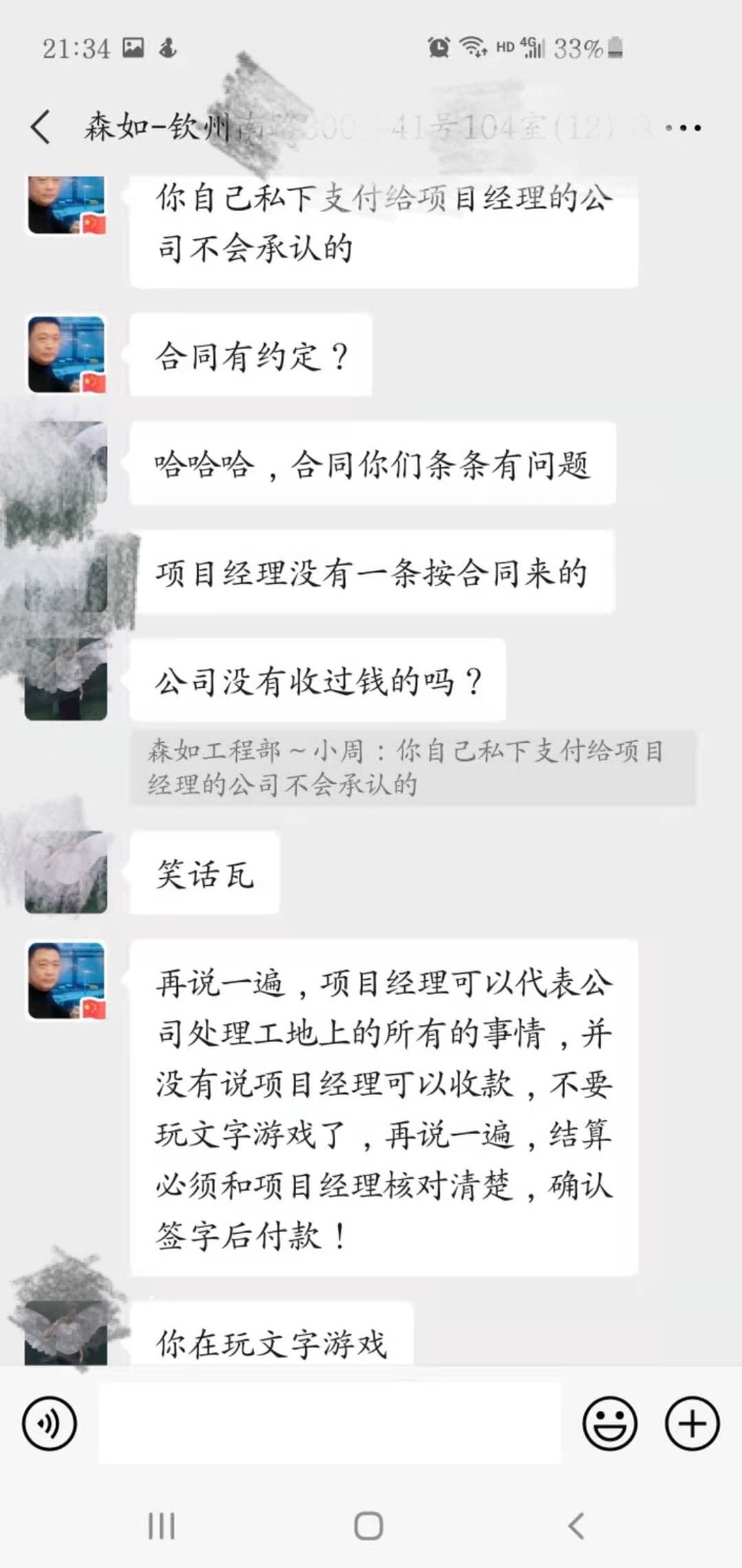Tap avatar beside the 再说一遍 message
The image size is (742, 1568).
point(66,981)
